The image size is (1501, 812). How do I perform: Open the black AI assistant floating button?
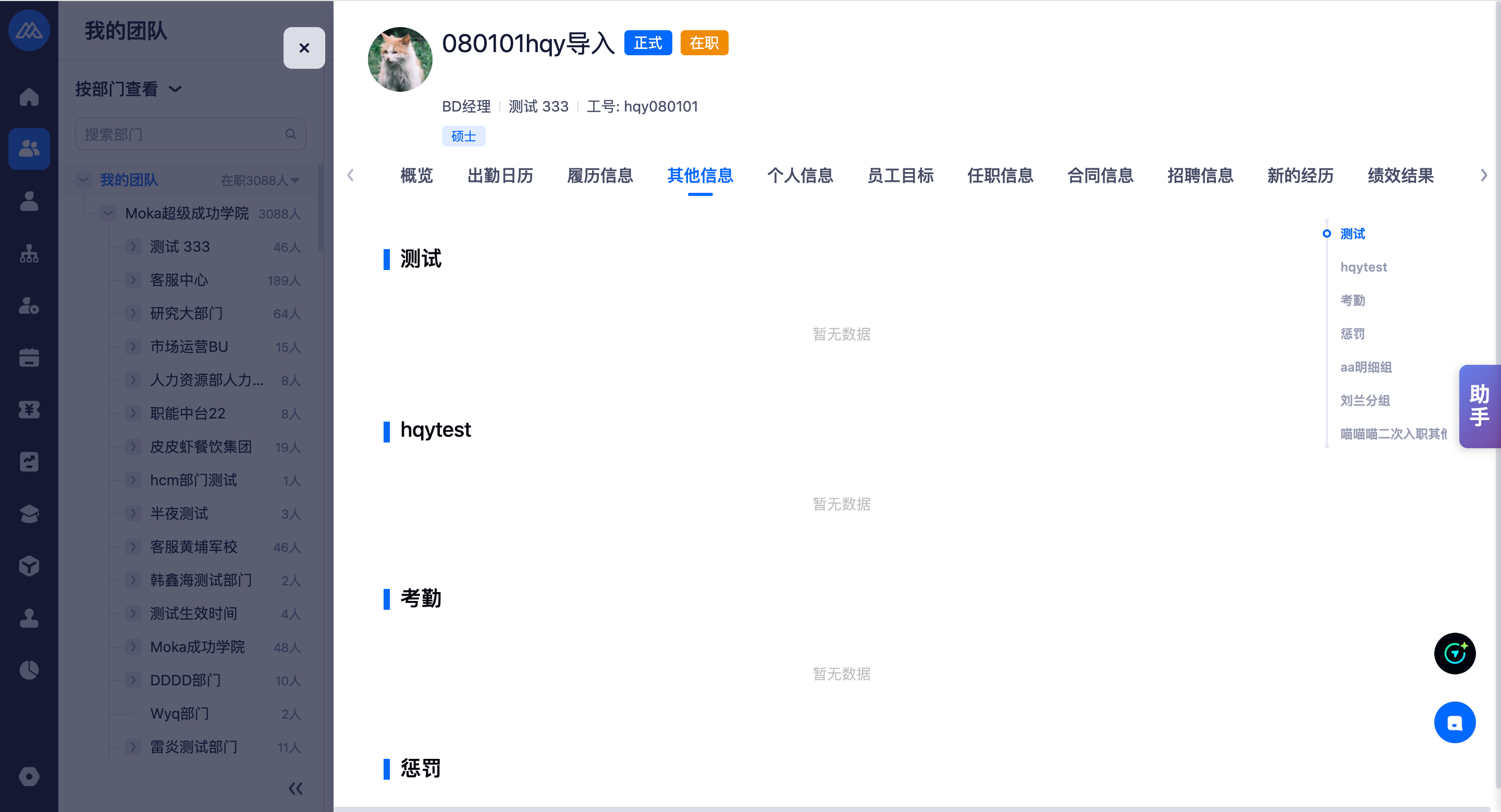[1454, 653]
